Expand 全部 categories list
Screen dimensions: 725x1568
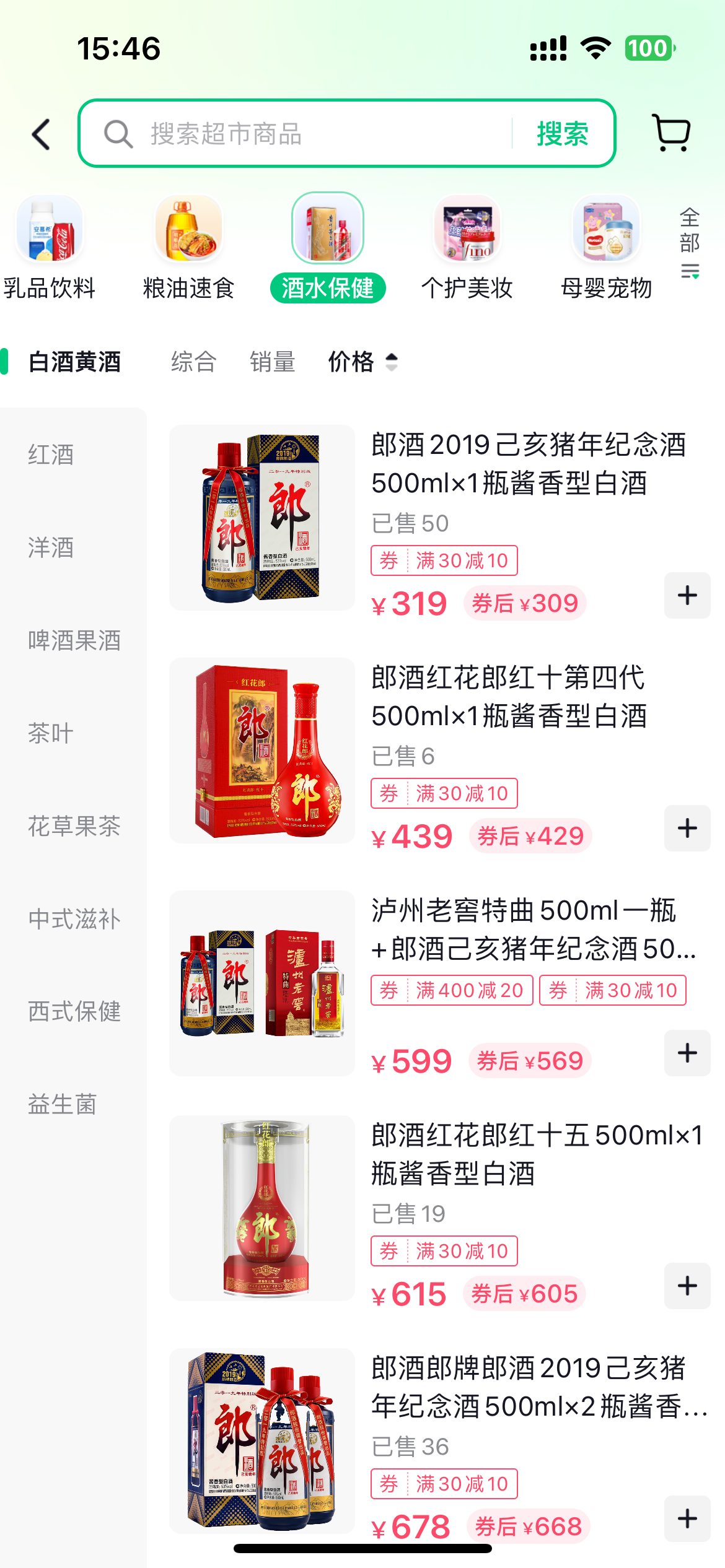[x=690, y=243]
